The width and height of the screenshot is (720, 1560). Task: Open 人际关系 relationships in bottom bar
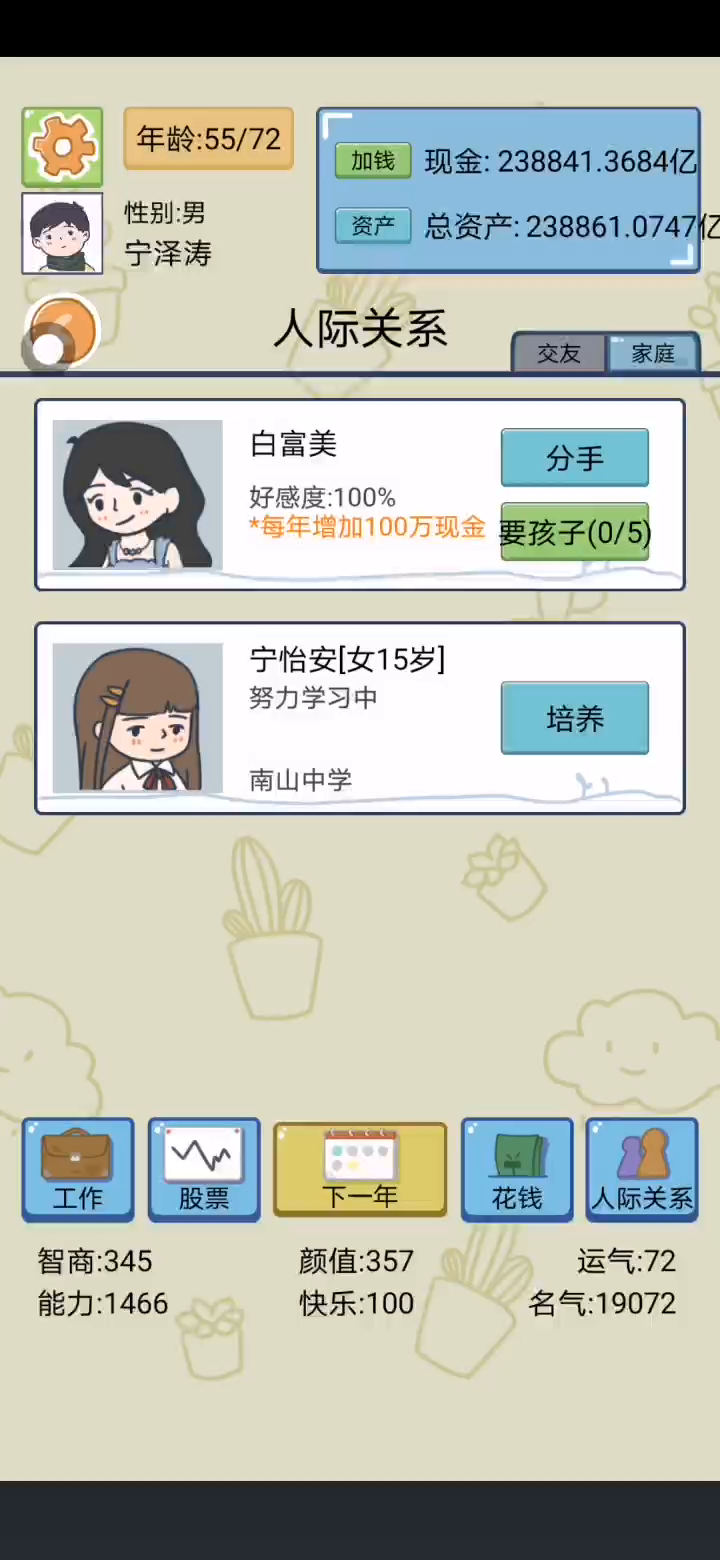point(642,1169)
